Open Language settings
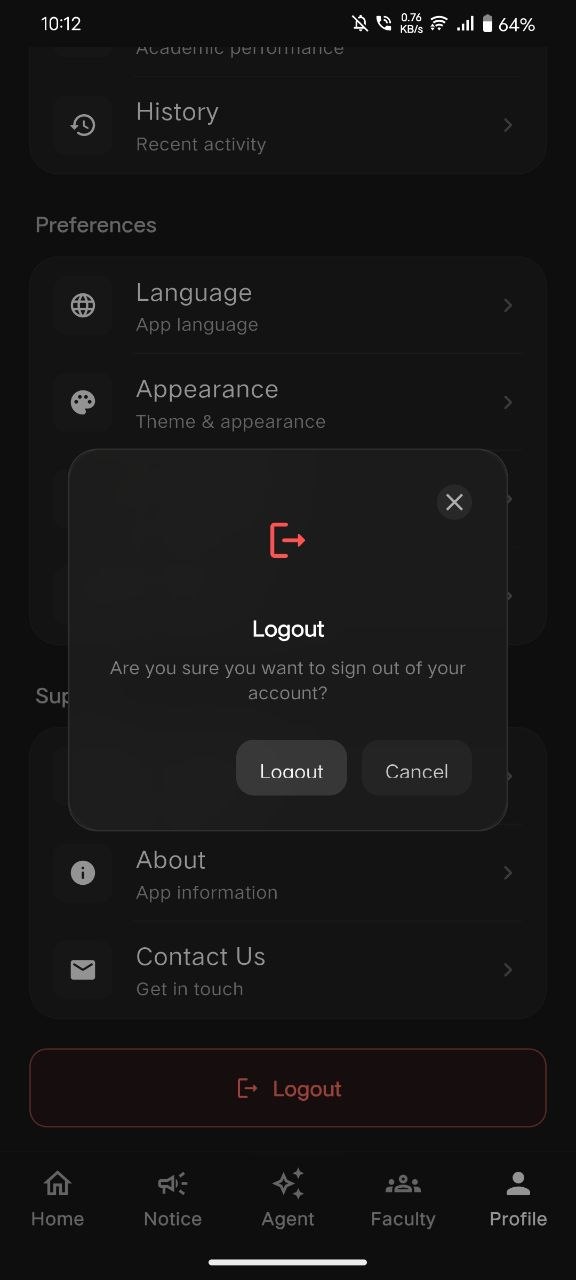This screenshot has width=576, height=1280. click(288, 306)
